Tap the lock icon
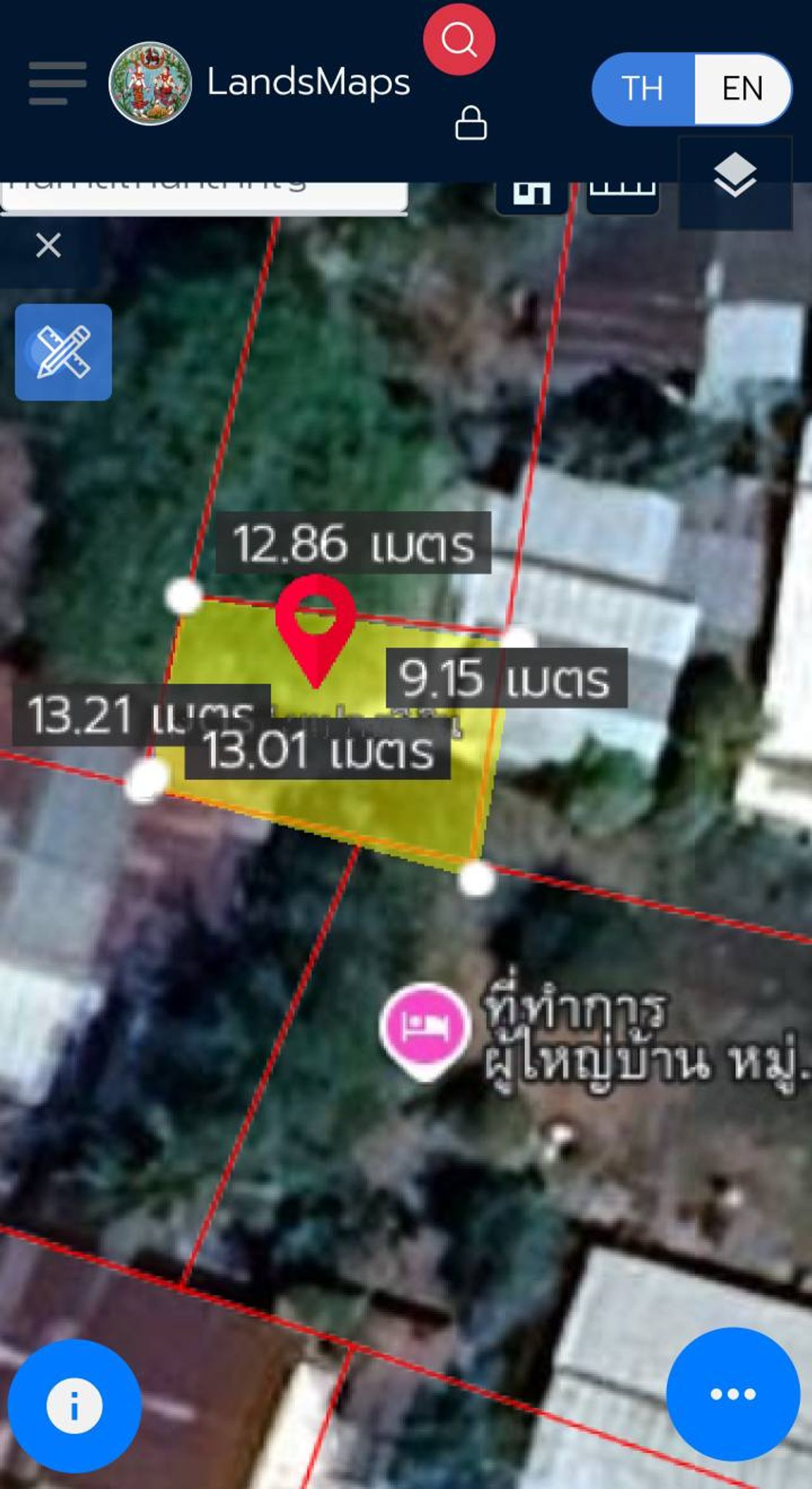Image resolution: width=812 pixels, height=1489 pixels. [x=471, y=122]
